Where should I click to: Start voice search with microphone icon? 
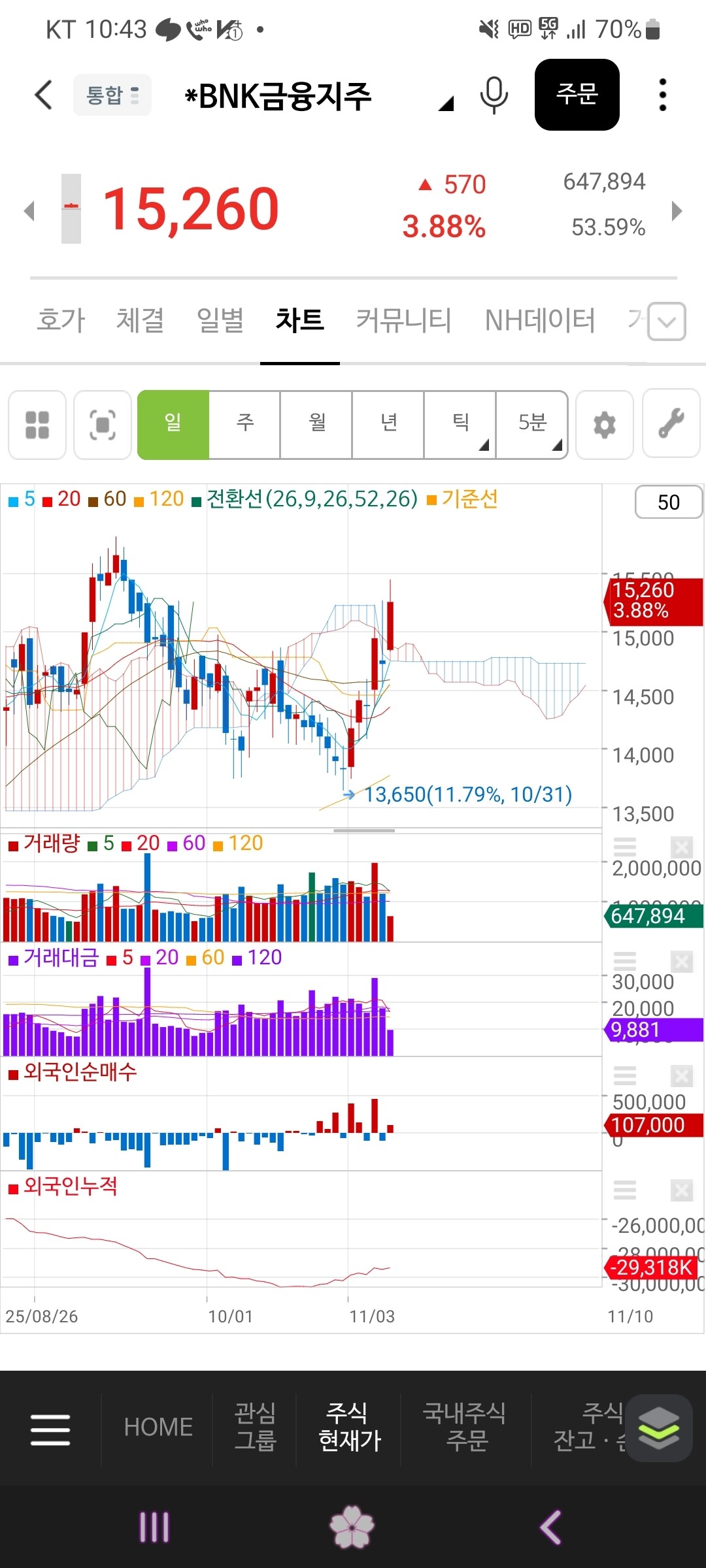pyautogui.click(x=494, y=95)
